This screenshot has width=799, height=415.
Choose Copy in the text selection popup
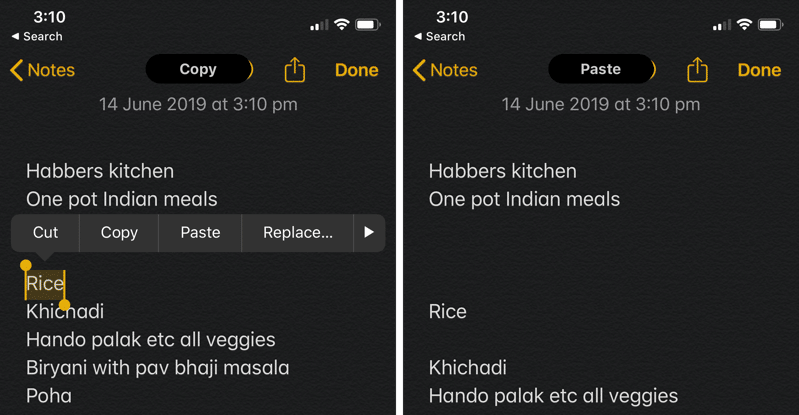pos(119,232)
